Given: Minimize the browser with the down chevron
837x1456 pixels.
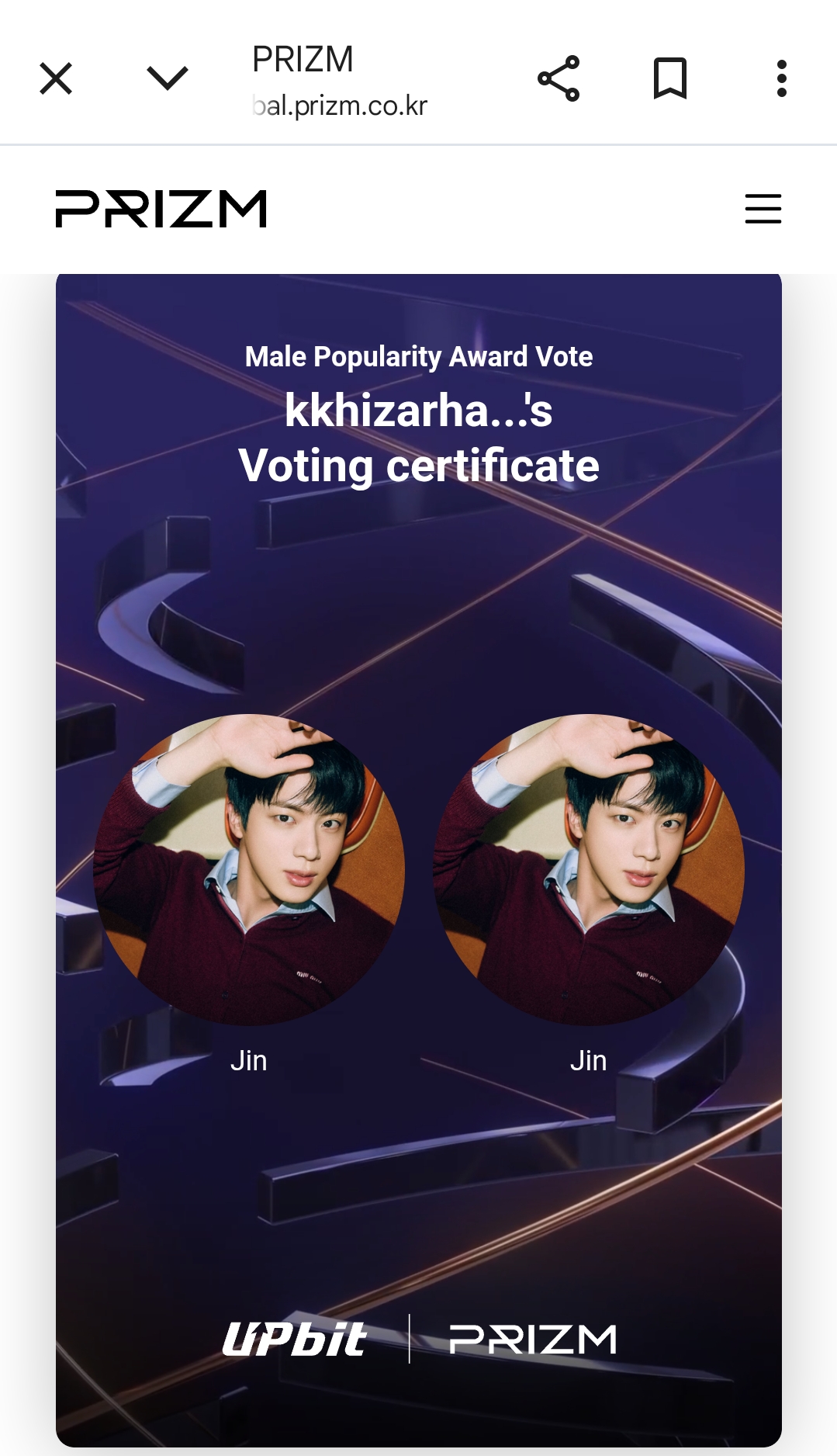Looking at the screenshot, I should pos(168,78).
